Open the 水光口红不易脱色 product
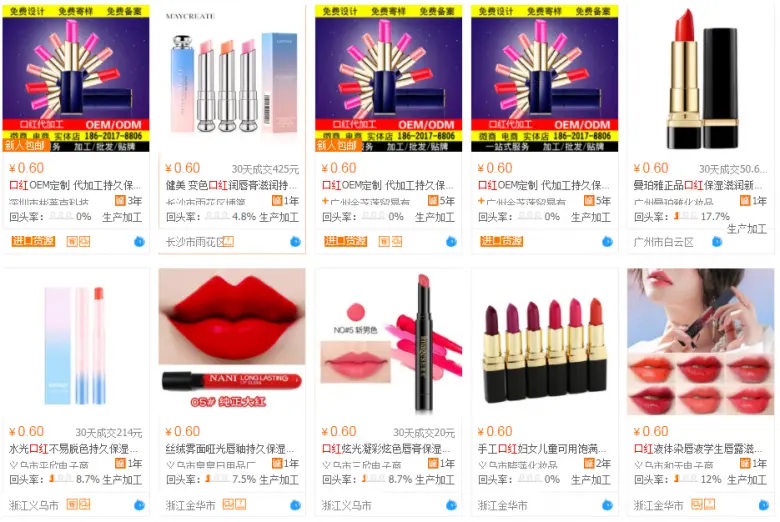The width and height of the screenshot is (780, 522). pyautogui.click(x=75, y=449)
